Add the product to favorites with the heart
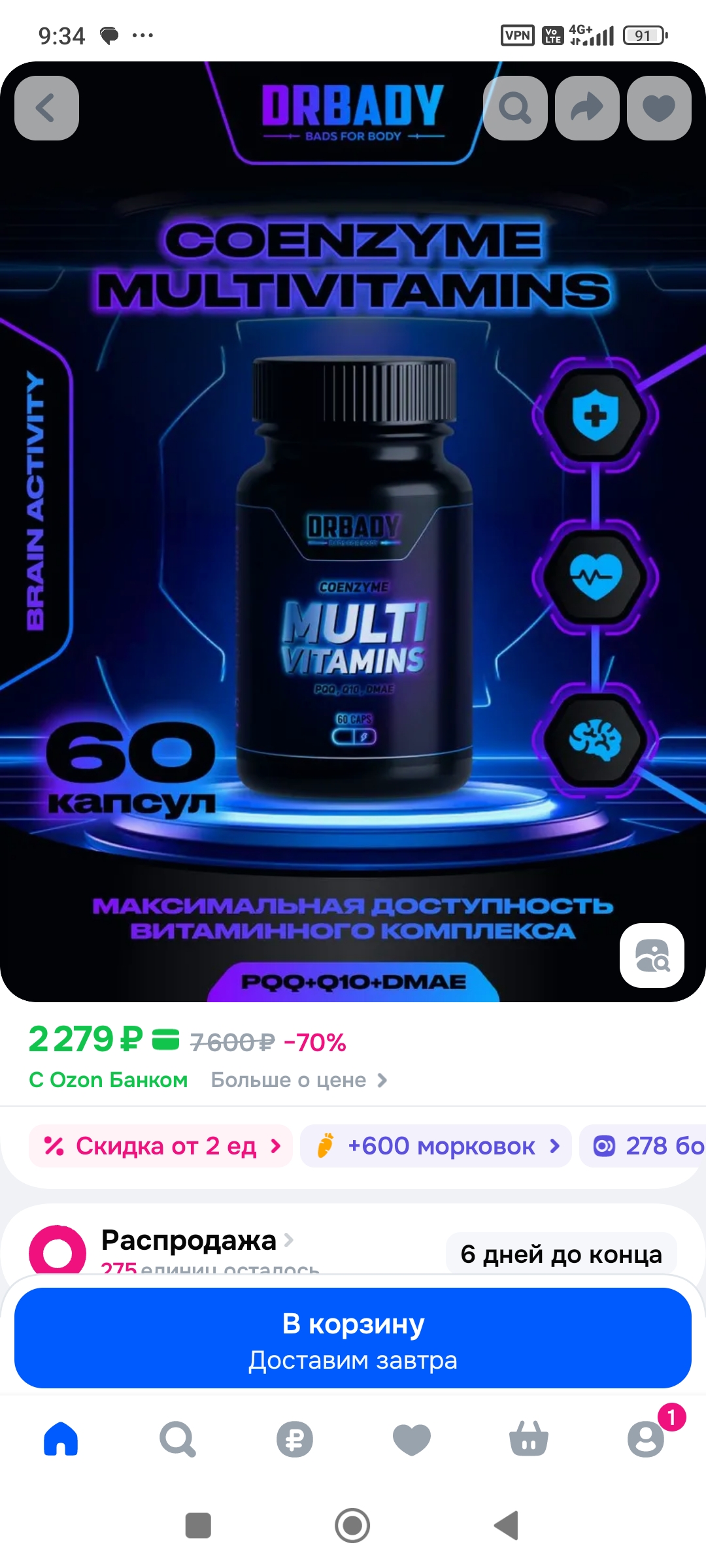 (x=659, y=108)
